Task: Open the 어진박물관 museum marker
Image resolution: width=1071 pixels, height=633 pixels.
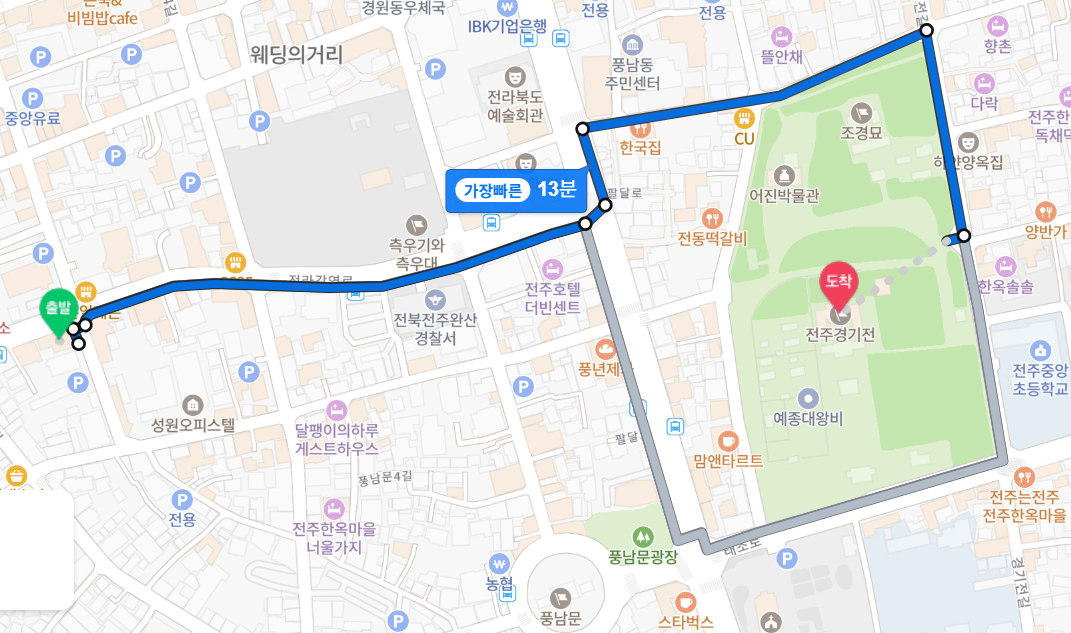Action: point(784,175)
